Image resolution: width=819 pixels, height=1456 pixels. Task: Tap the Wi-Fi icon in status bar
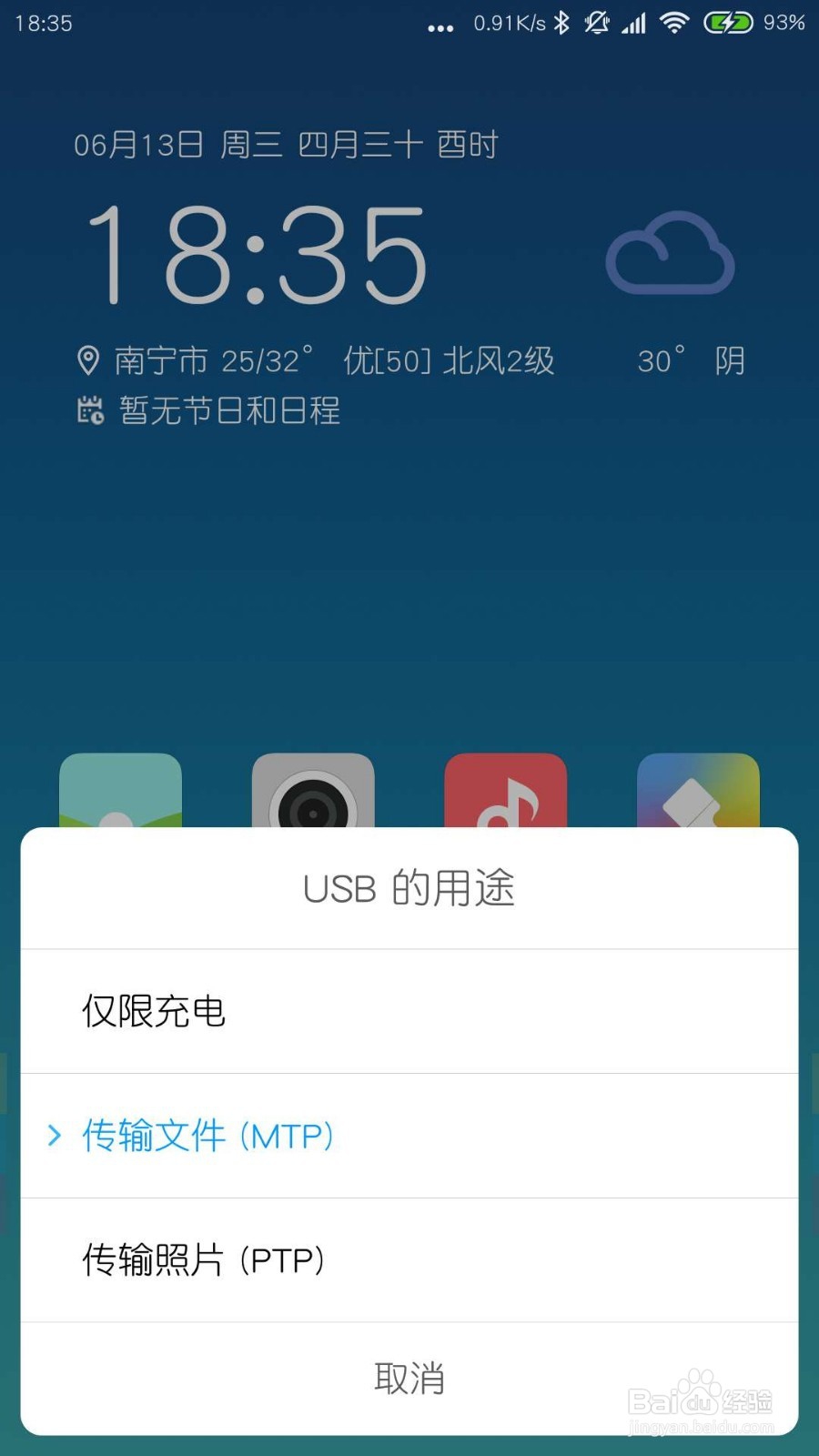673,23
